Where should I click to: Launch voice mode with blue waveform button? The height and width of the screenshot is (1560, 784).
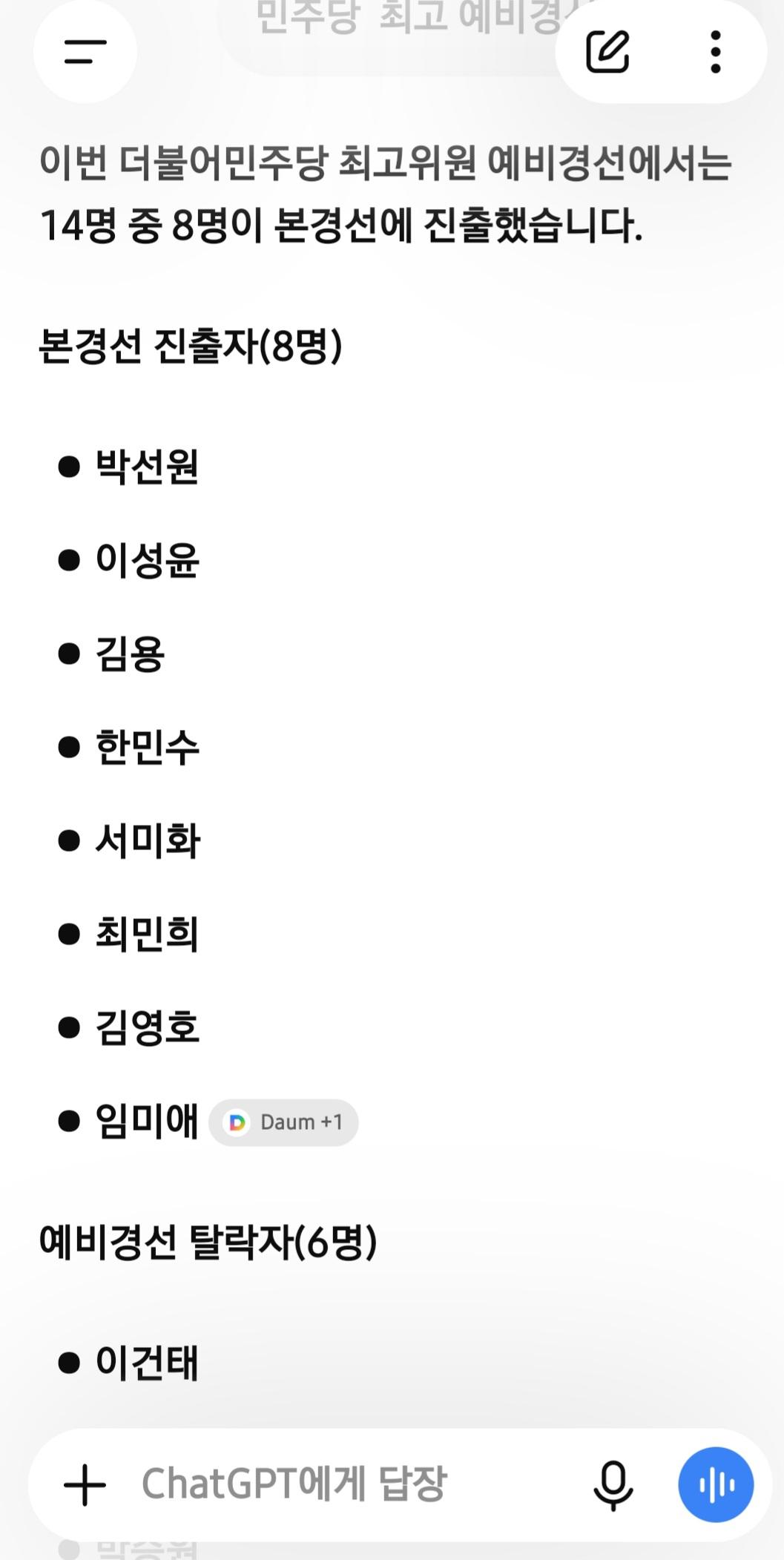(716, 1484)
